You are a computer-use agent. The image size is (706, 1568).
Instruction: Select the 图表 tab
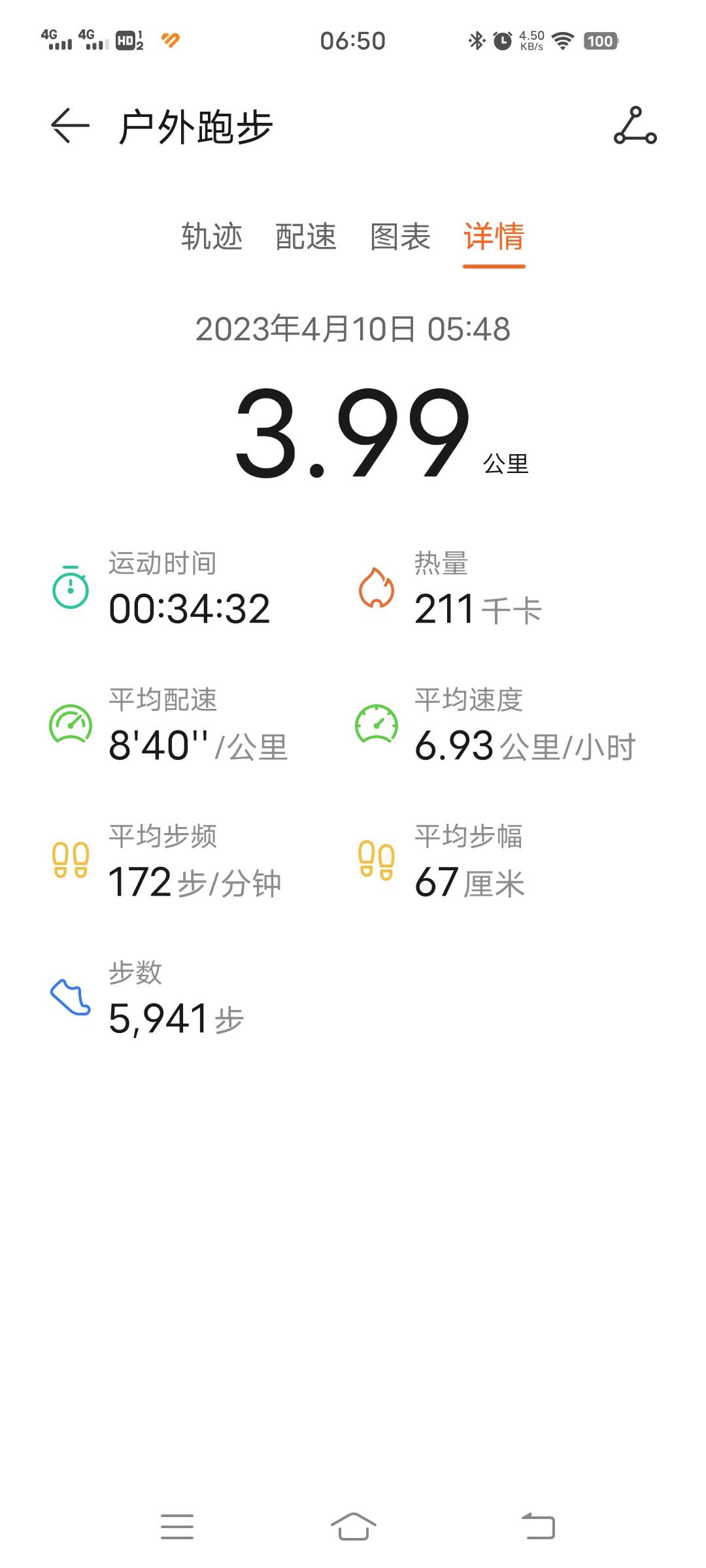[399, 238]
